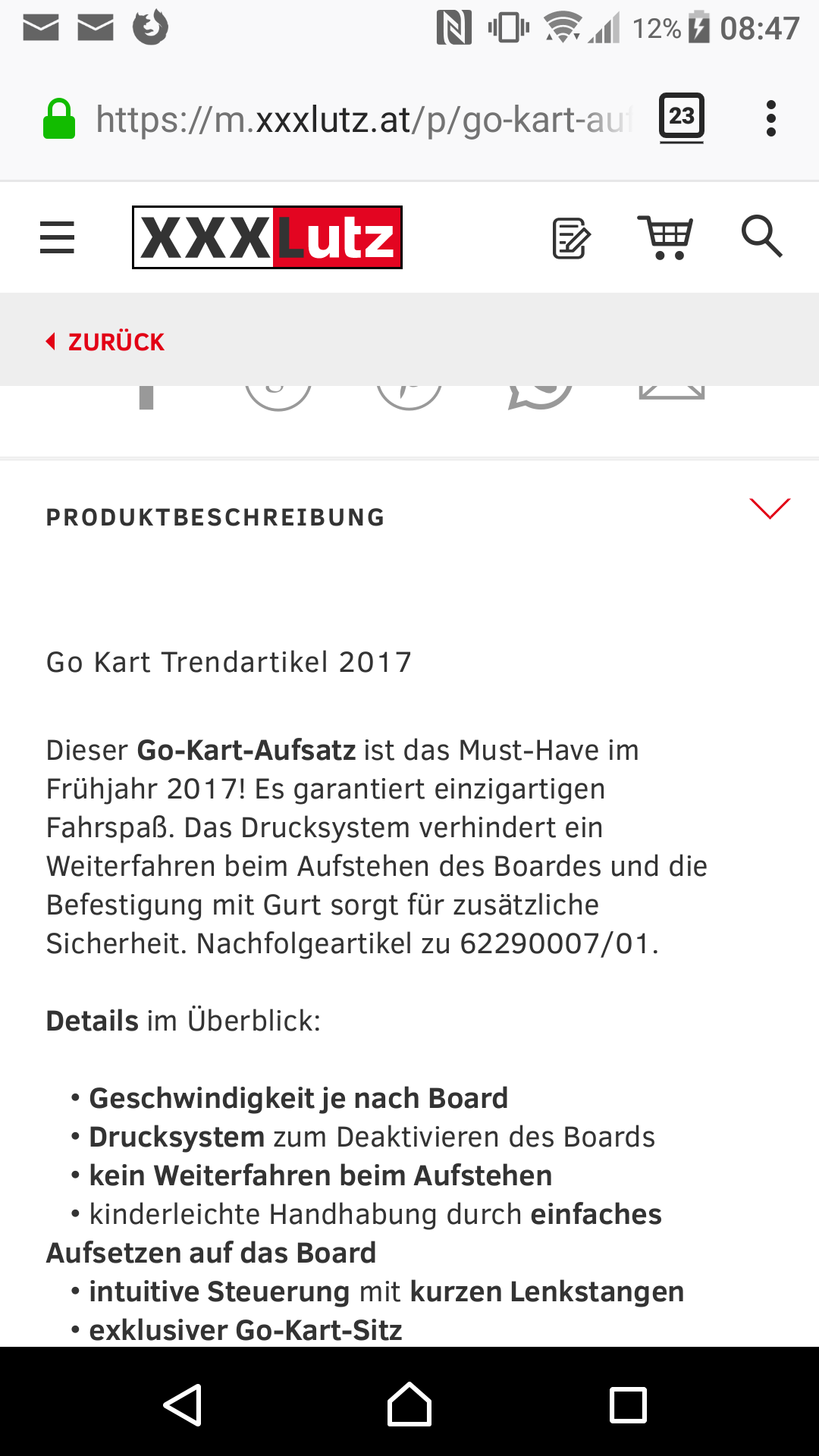Open the site search magnifier
The width and height of the screenshot is (819, 1456).
coord(761,237)
